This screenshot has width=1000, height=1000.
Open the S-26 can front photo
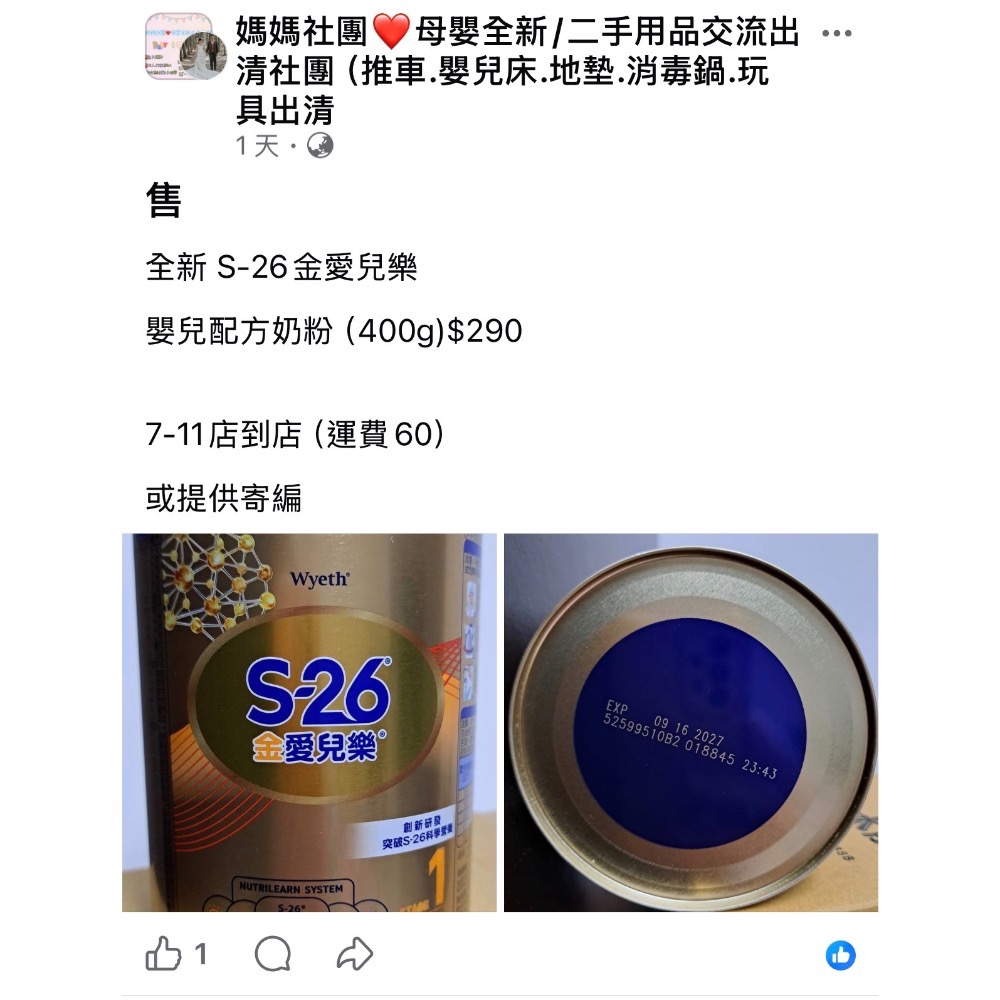(x=309, y=722)
